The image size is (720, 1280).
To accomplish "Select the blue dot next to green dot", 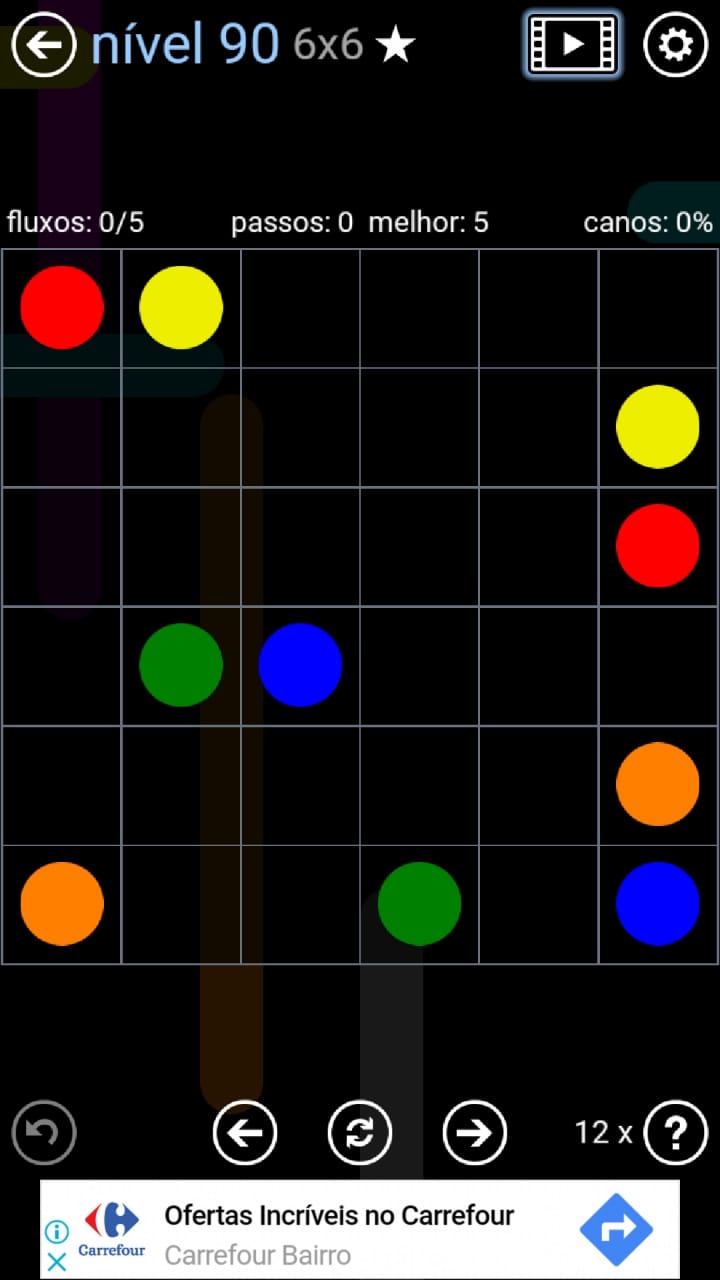I will (300, 665).
